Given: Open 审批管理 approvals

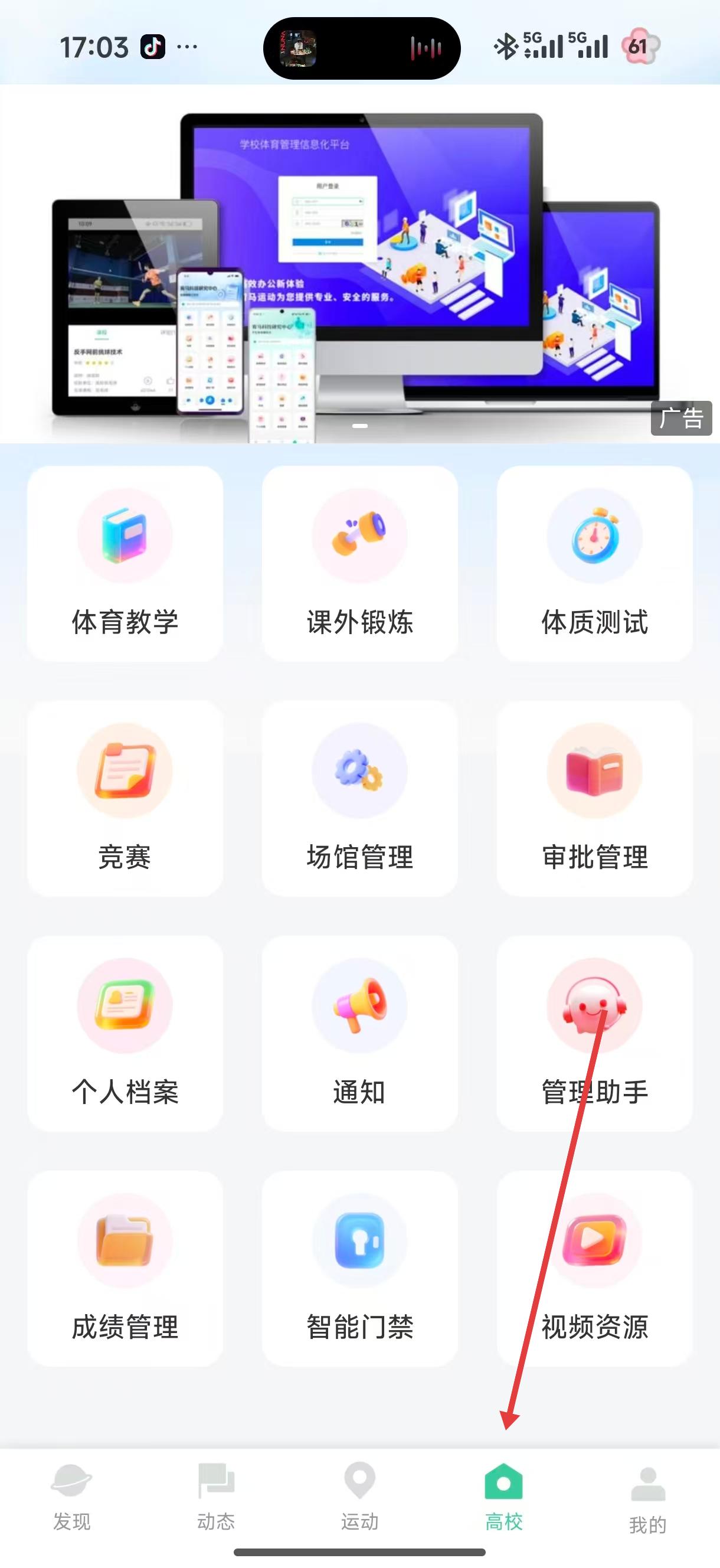Looking at the screenshot, I should click(x=594, y=798).
